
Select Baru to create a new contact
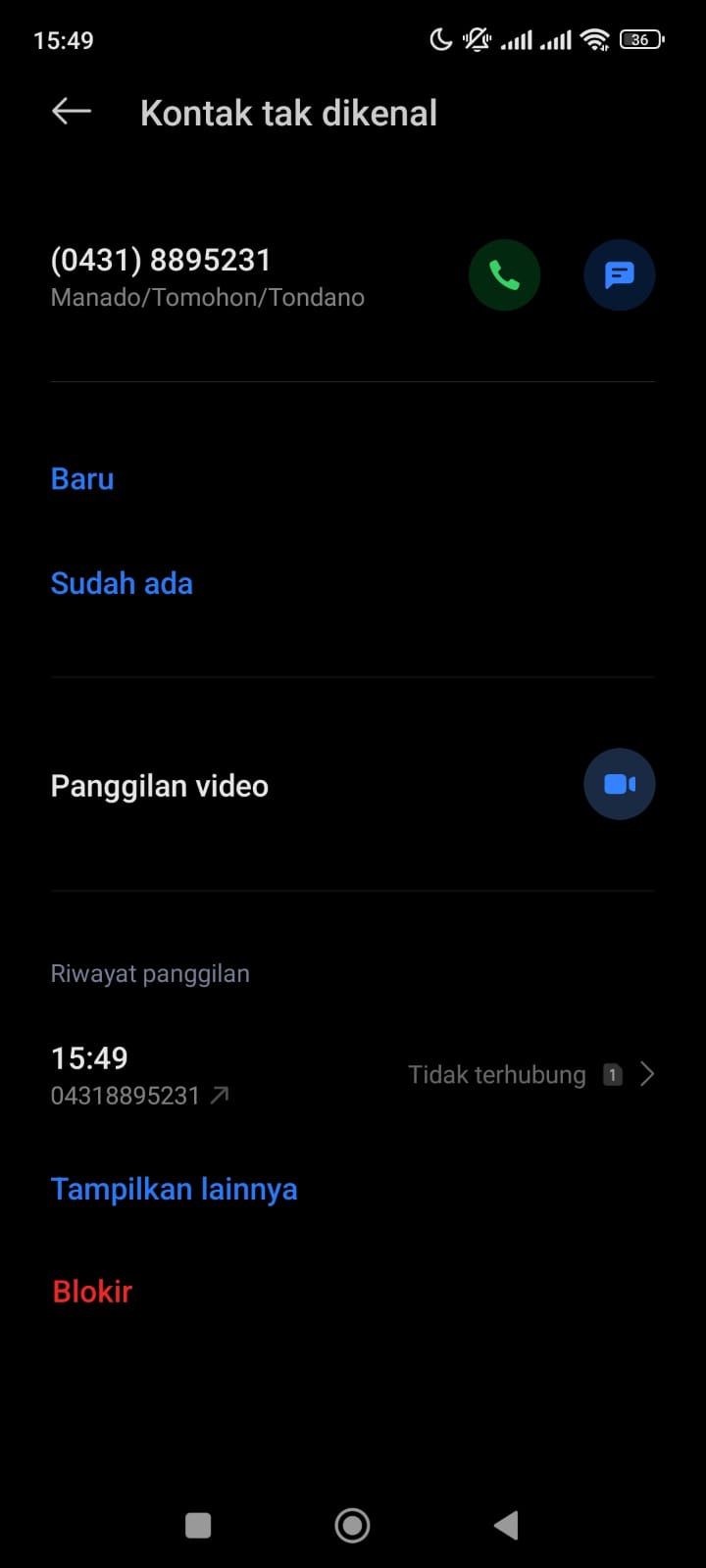81,478
